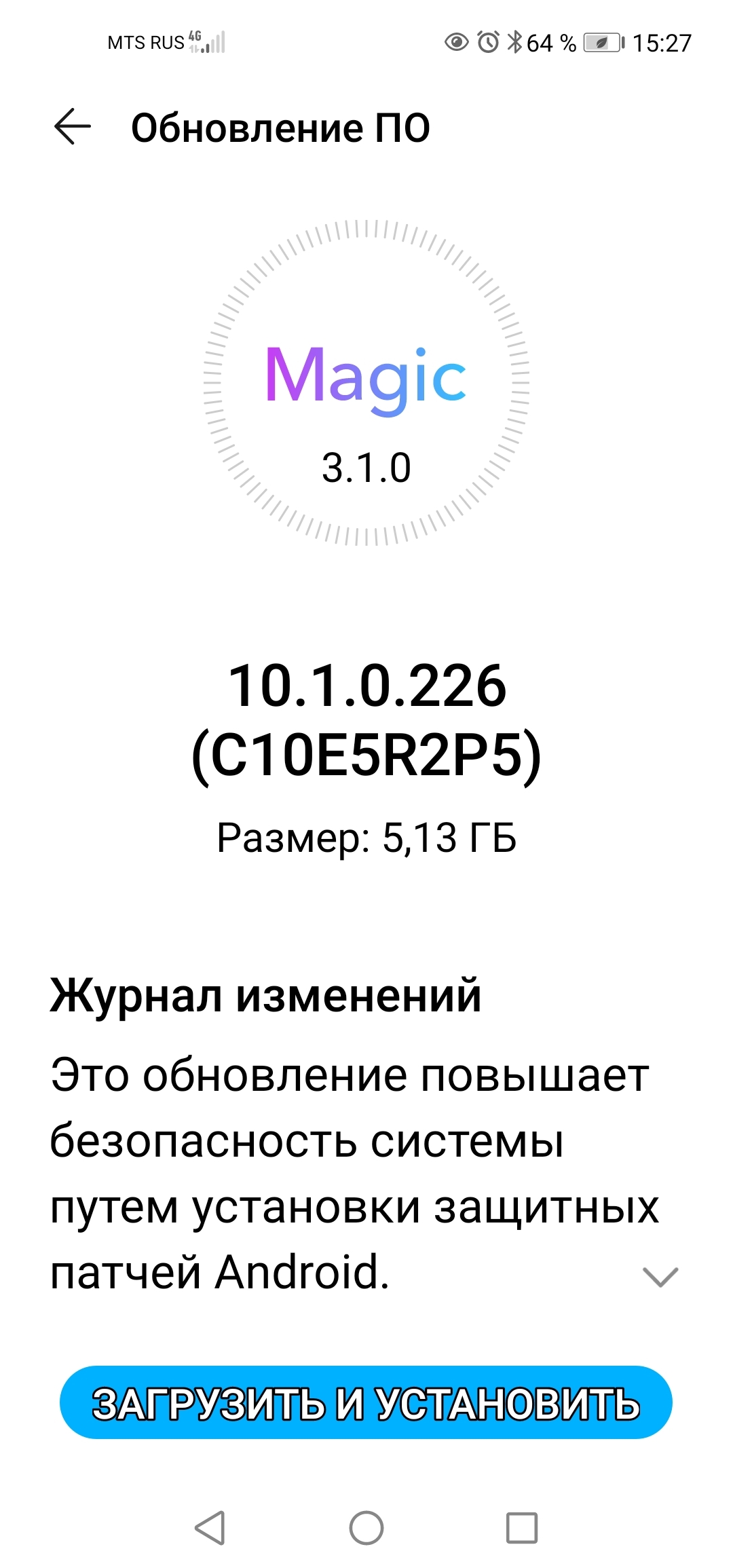
Task: Tap the system home button
Action: pos(366,1529)
